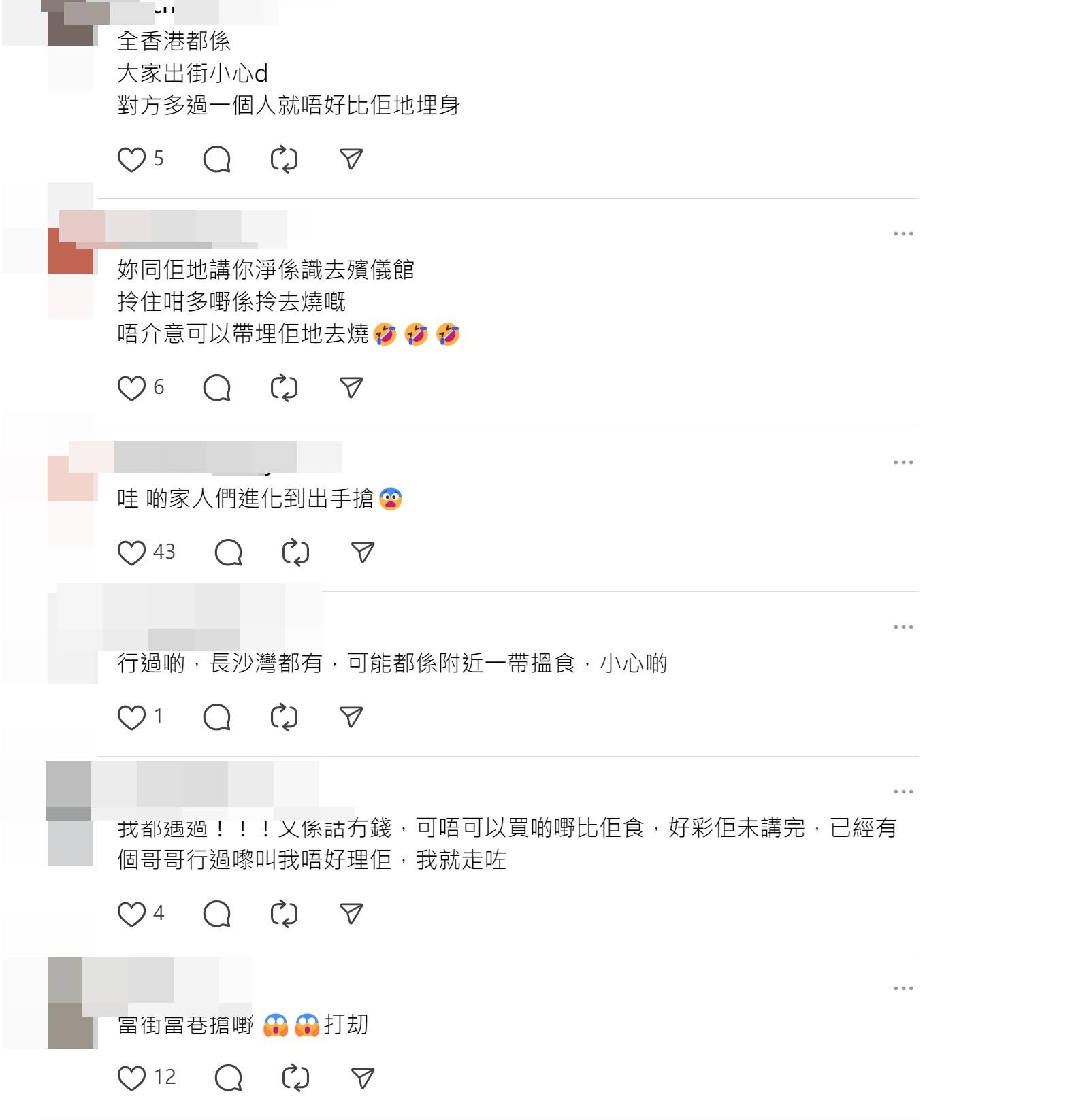The height and width of the screenshot is (1120, 1072).
Task: Open overflow menu on the 打劫 comment
Action: pyautogui.click(x=903, y=988)
